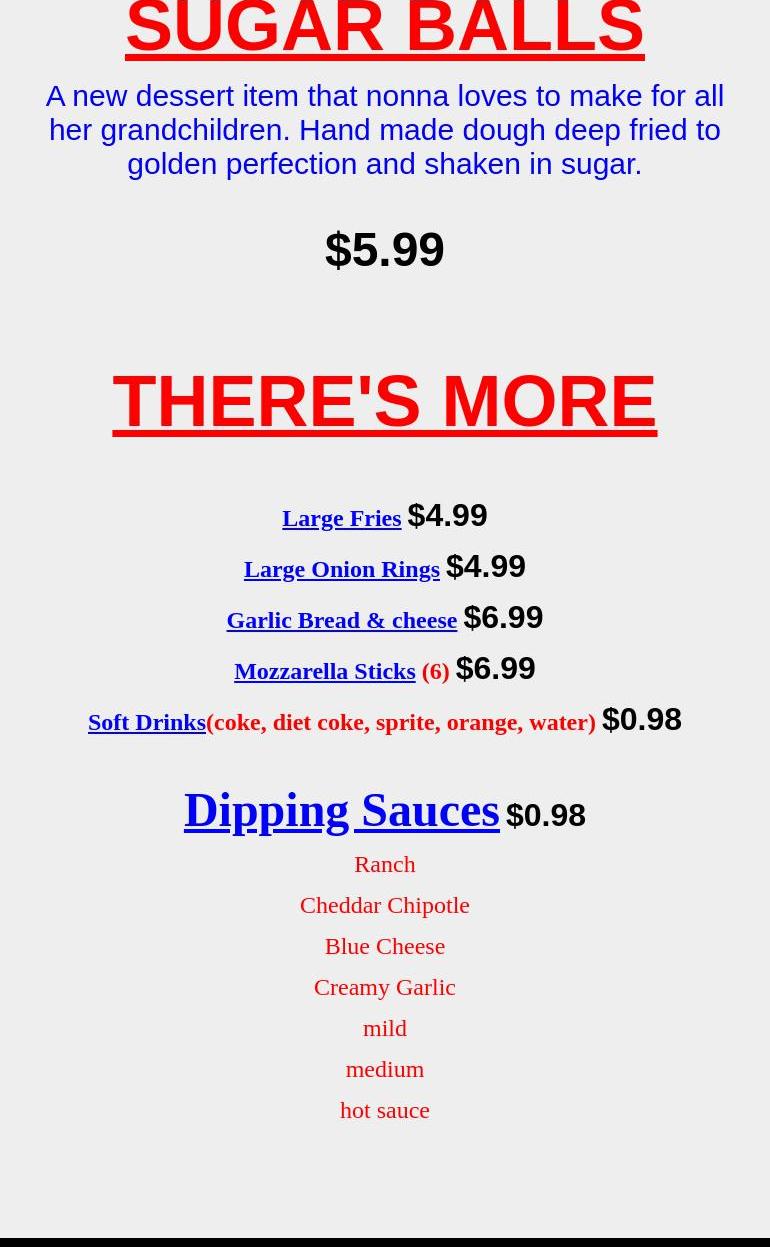Open the Dipping Sauces link
This screenshot has height=1247, width=770.
[341, 810]
